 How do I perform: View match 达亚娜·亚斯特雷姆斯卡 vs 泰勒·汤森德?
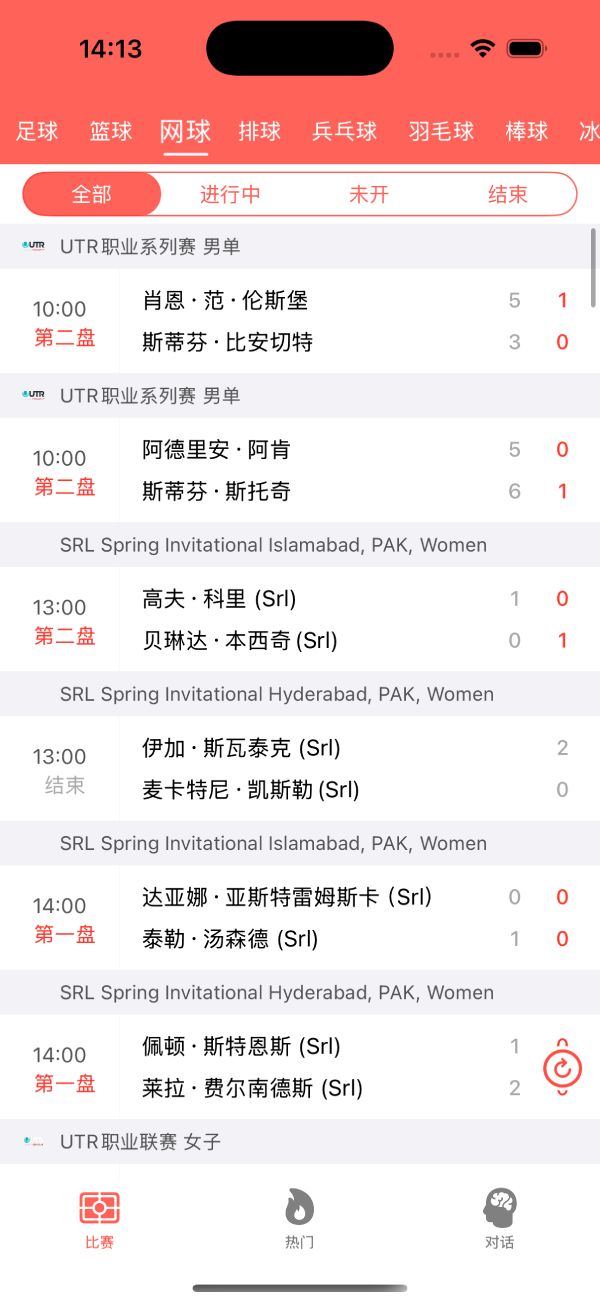(300, 917)
